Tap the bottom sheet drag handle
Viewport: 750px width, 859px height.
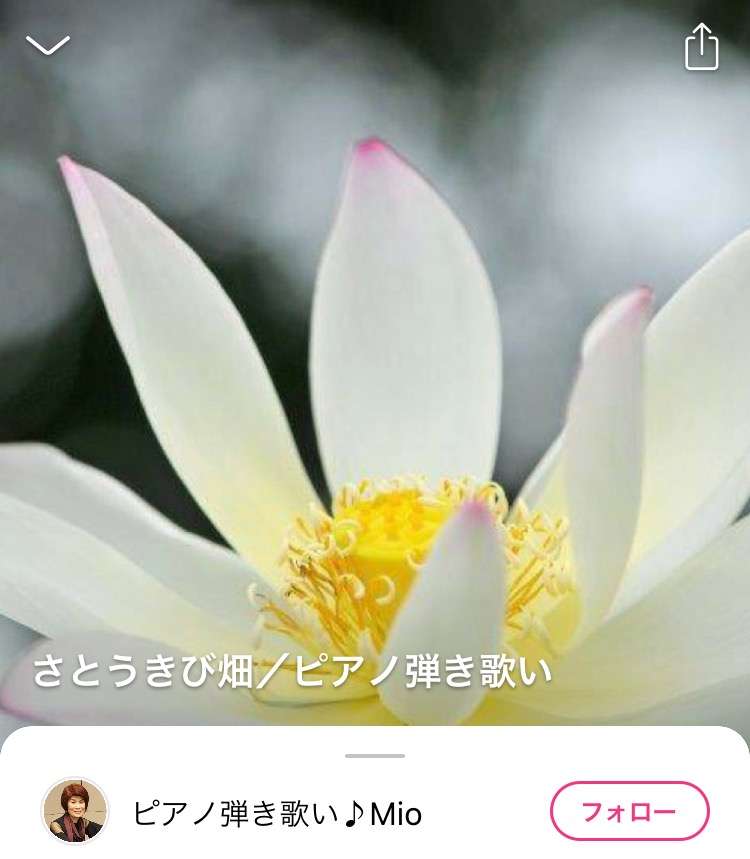pyautogui.click(x=375, y=756)
